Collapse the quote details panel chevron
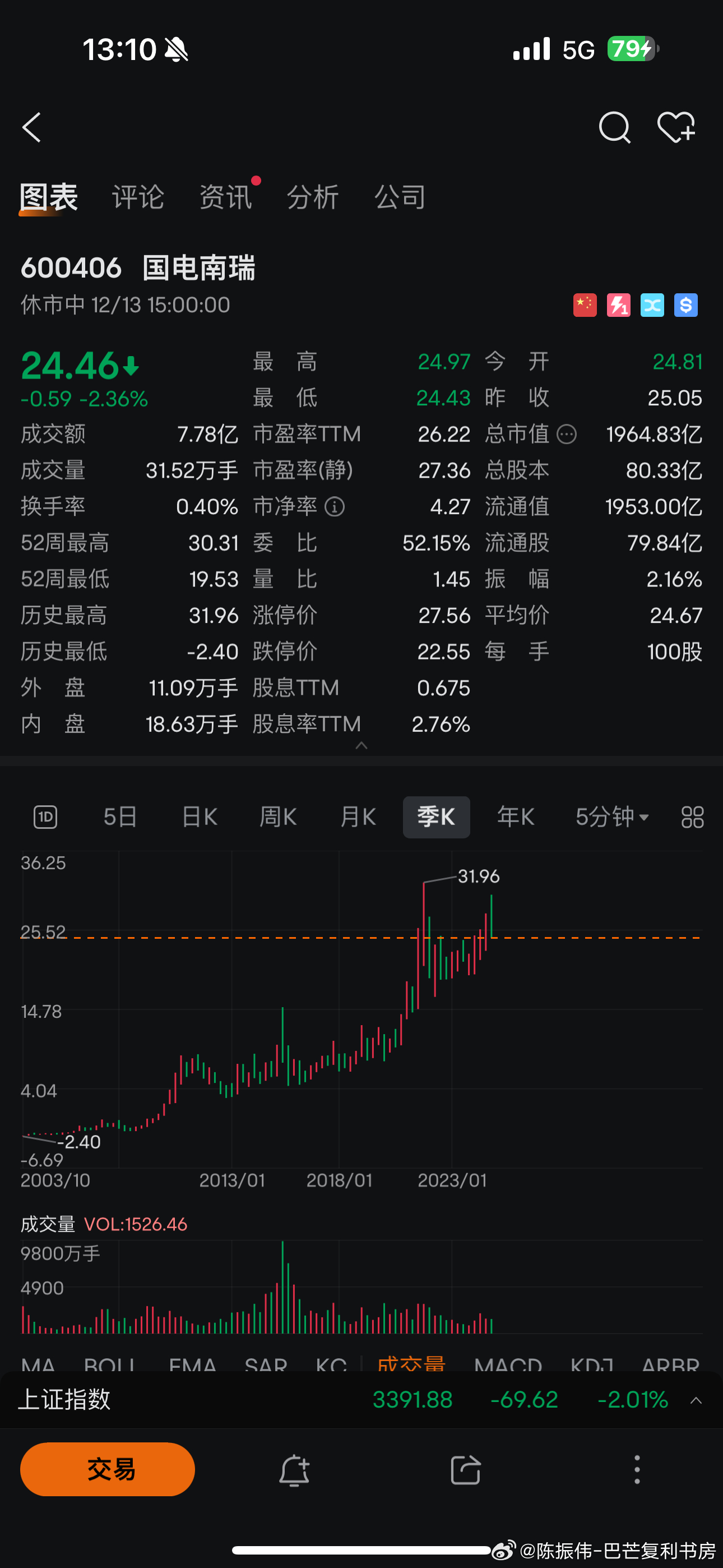 click(361, 746)
